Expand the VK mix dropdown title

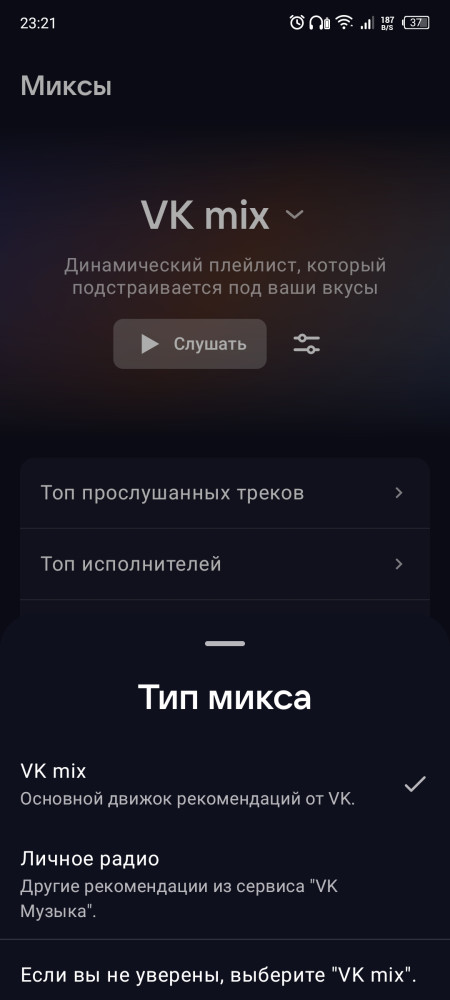coord(223,216)
